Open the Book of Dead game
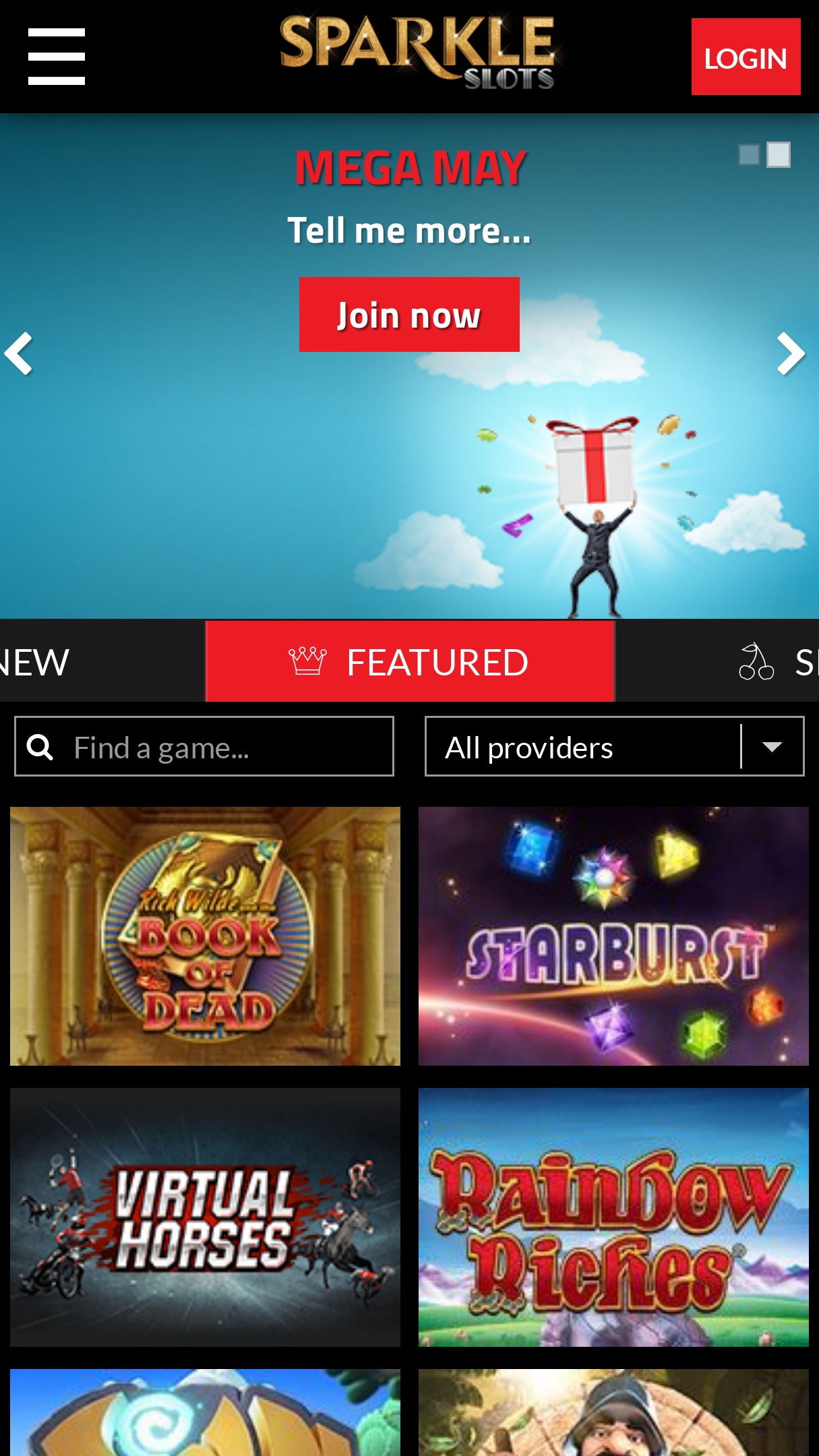The height and width of the screenshot is (1456, 819). click(205, 936)
